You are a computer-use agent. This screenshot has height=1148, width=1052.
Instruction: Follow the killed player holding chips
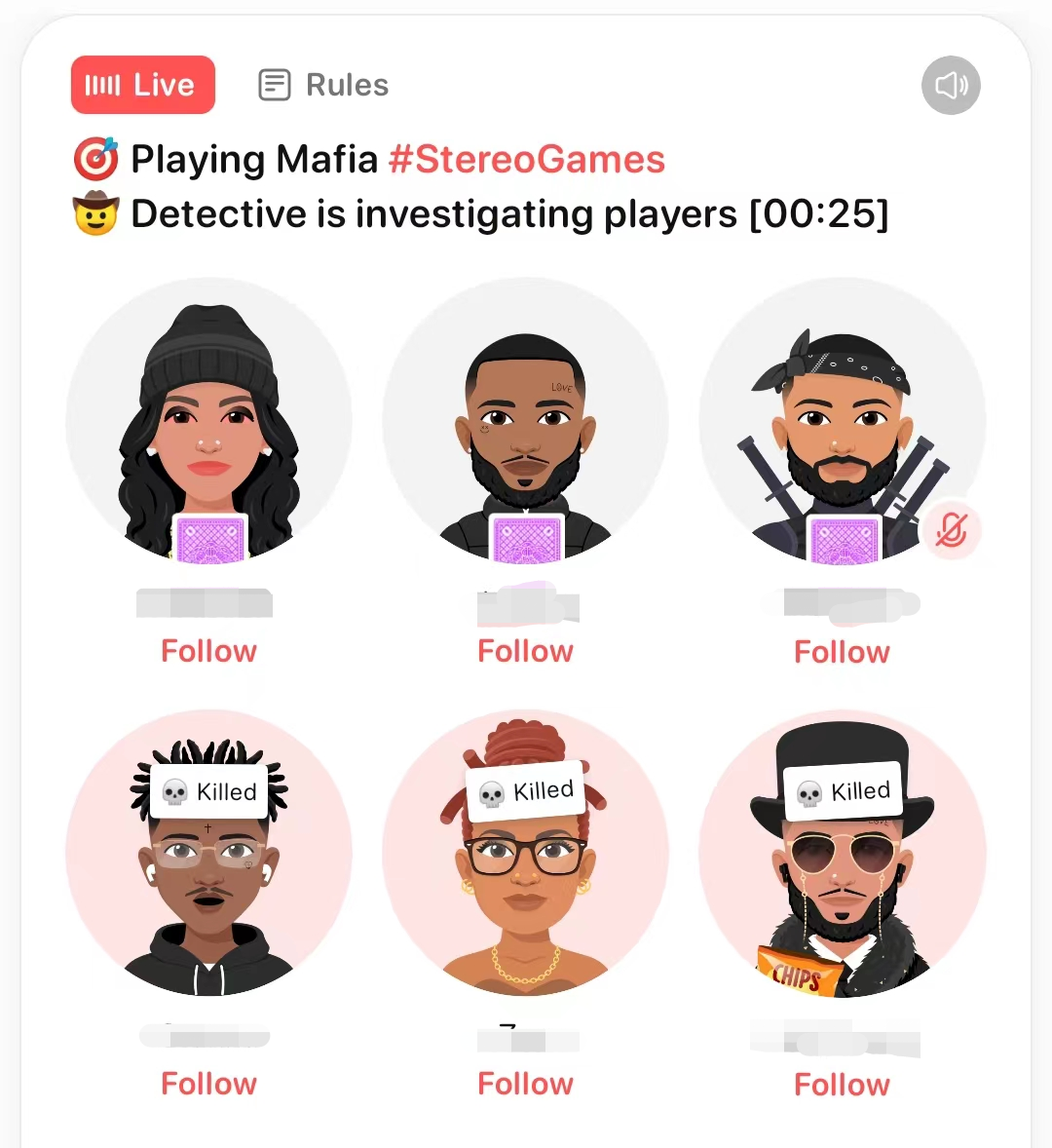click(842, 1085)
